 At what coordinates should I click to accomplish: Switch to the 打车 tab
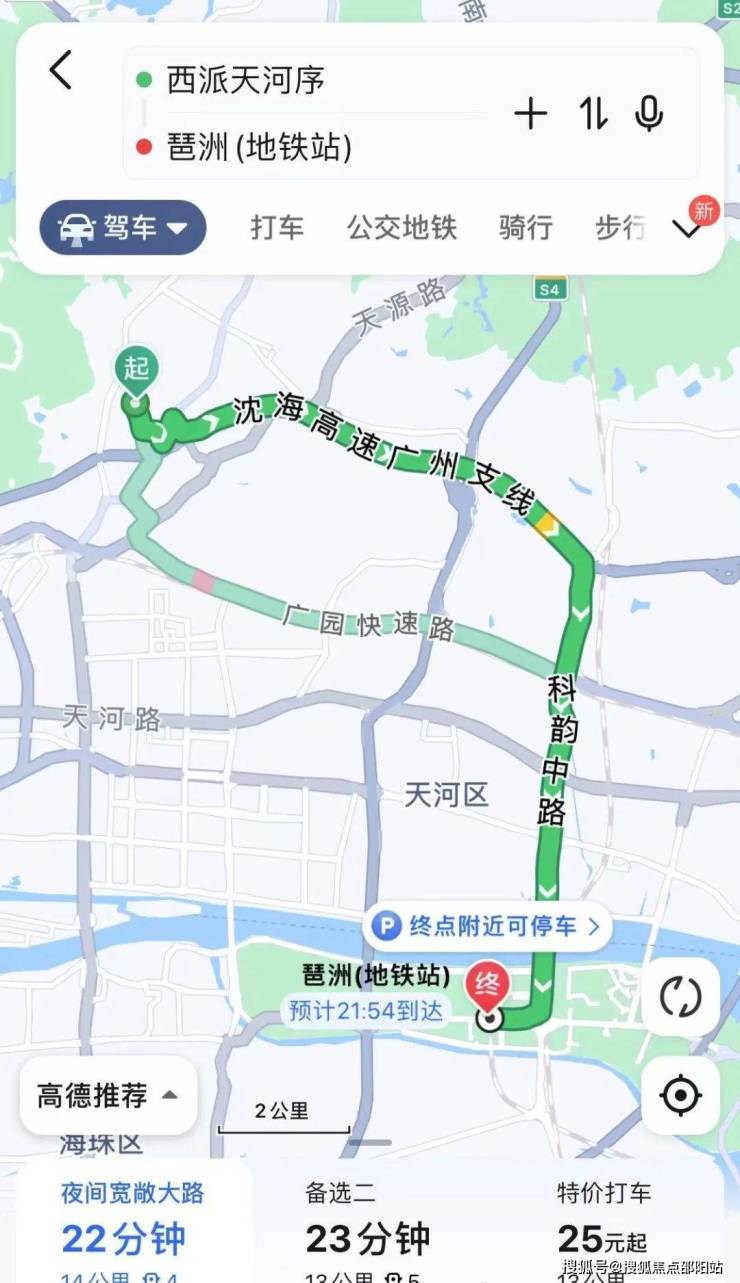tap(277, 228)
